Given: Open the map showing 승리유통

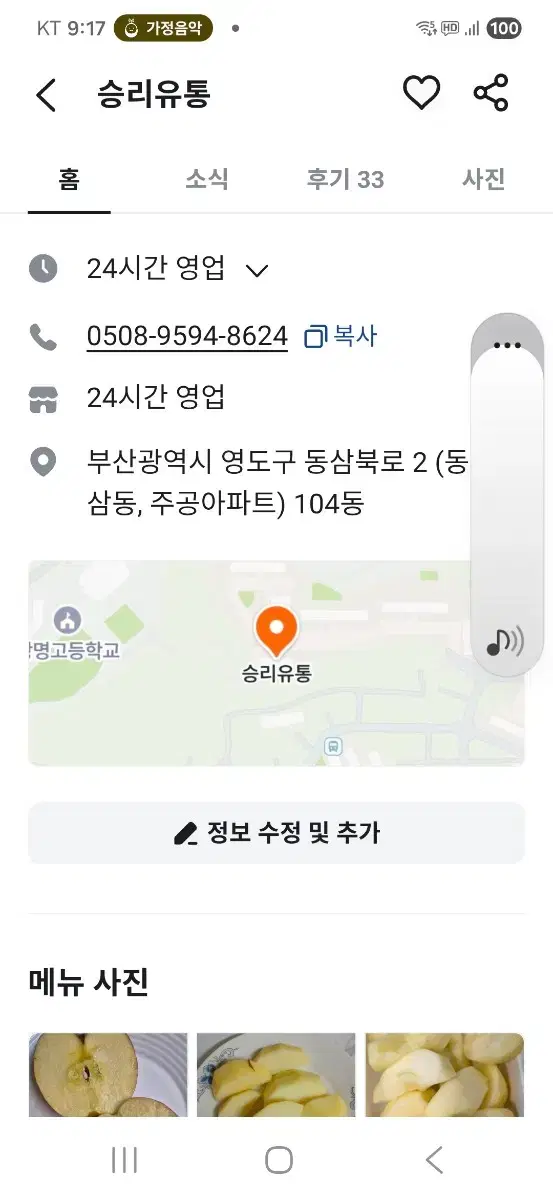Looking at the screenshot, I should tap(276, 663).
